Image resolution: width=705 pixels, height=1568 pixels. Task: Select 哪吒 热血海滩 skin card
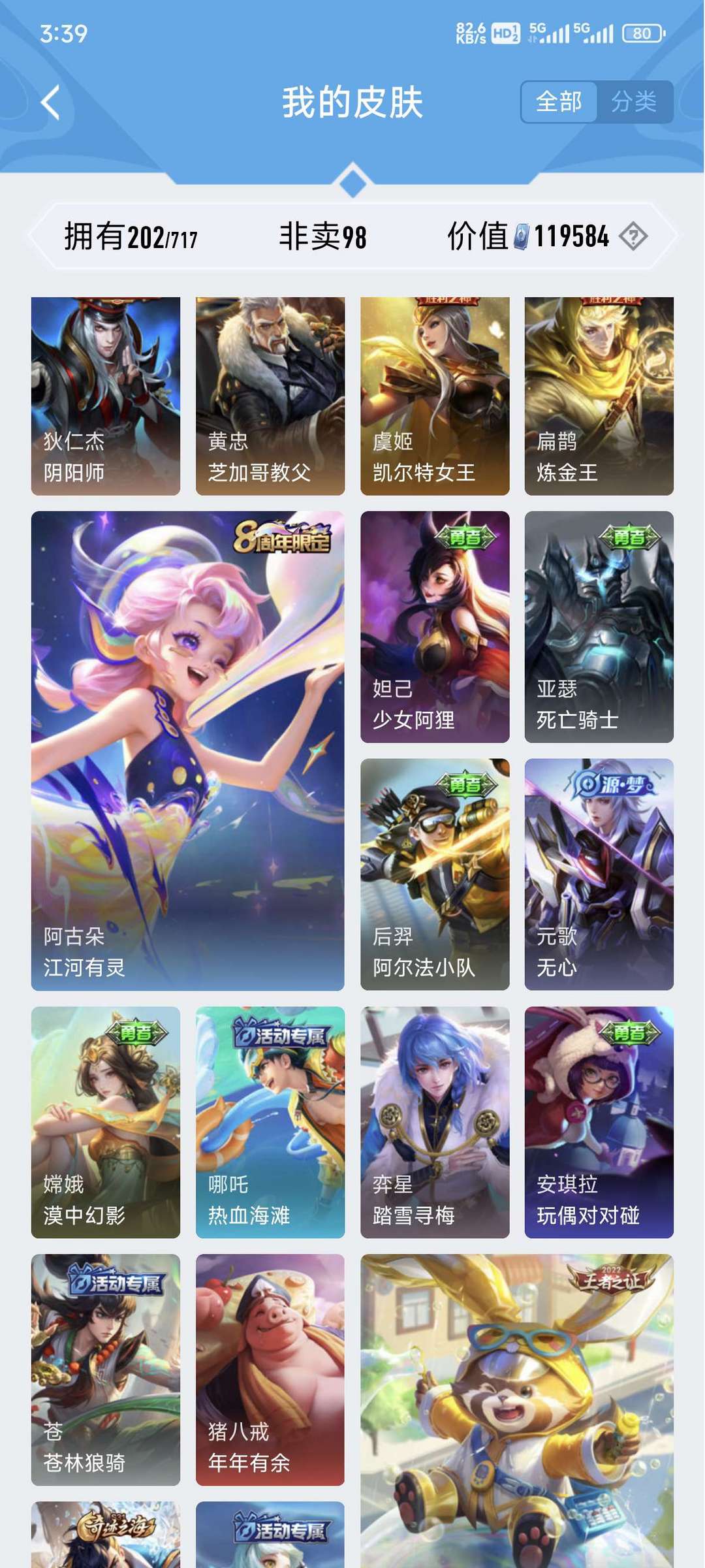tap(270, 1122)
